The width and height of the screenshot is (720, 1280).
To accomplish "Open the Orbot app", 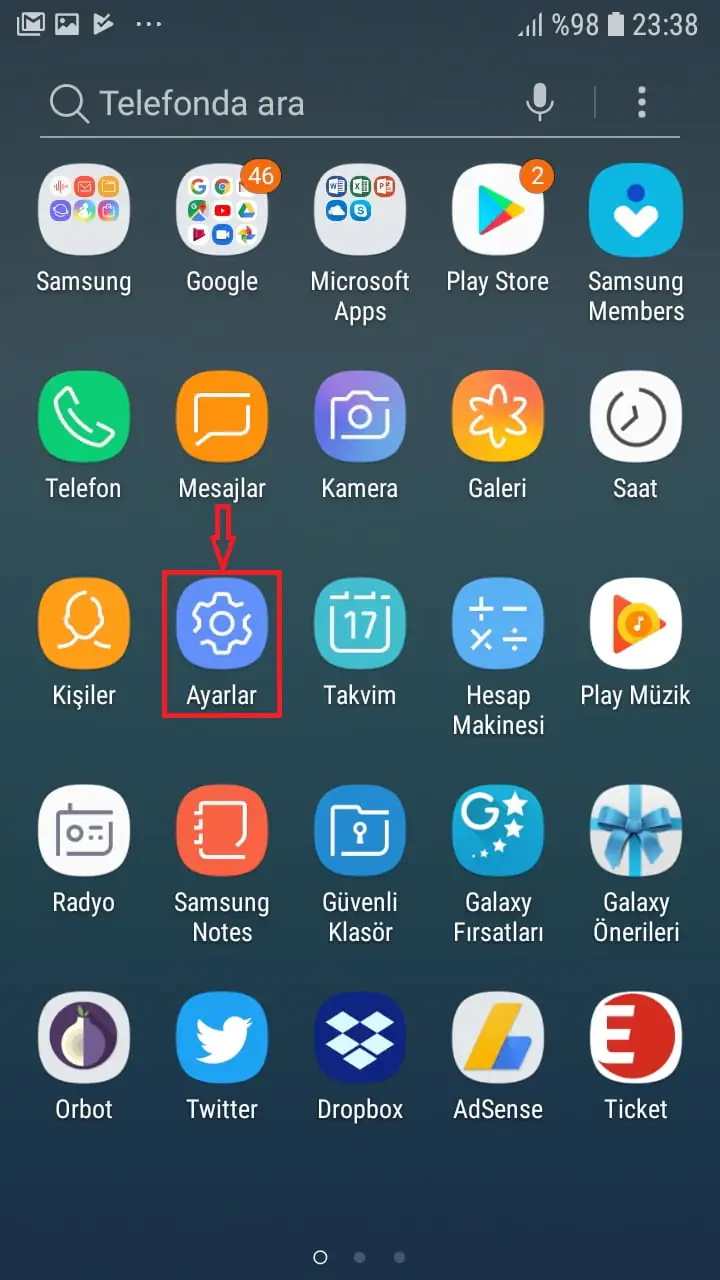I will 84,1036.
